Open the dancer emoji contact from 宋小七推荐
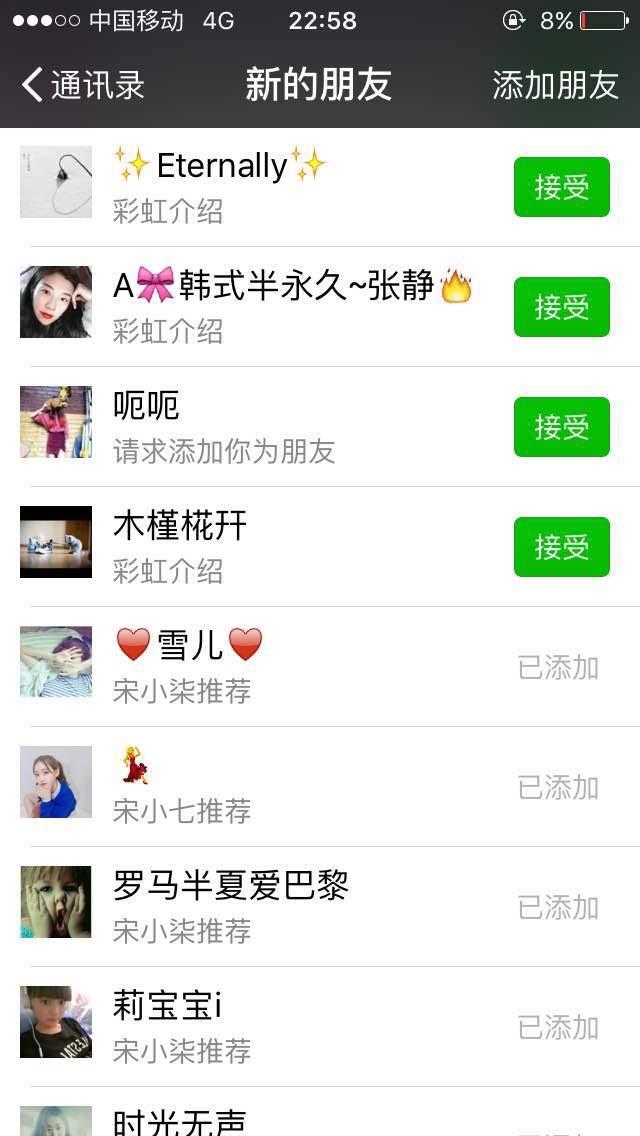The width and height of the screenshot is (640, 1136). click(x=300, y=786)
